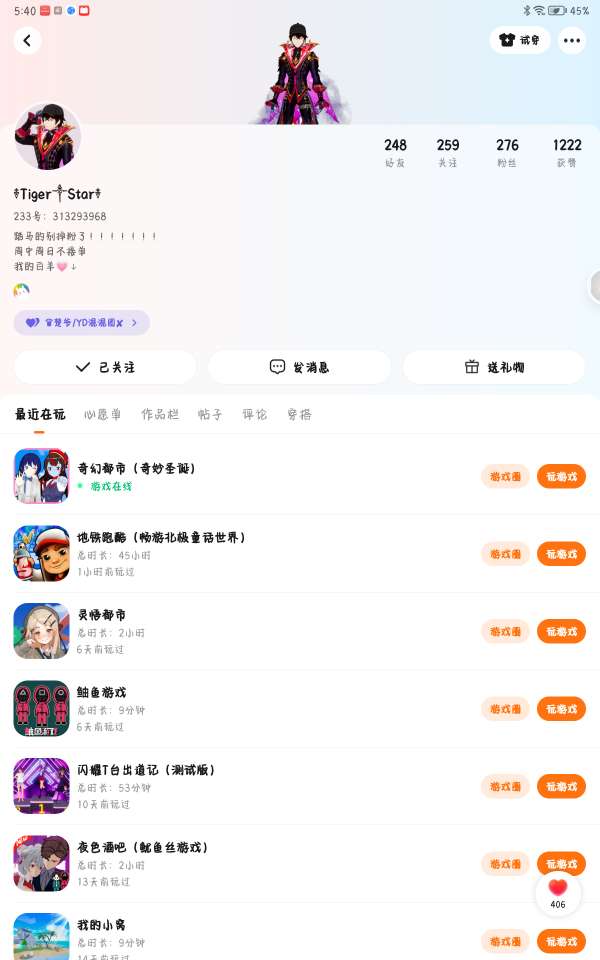This screenshot has height=960, width=600.
Task: Switch to the 作品栏 tab
Action: coord(160,414)
